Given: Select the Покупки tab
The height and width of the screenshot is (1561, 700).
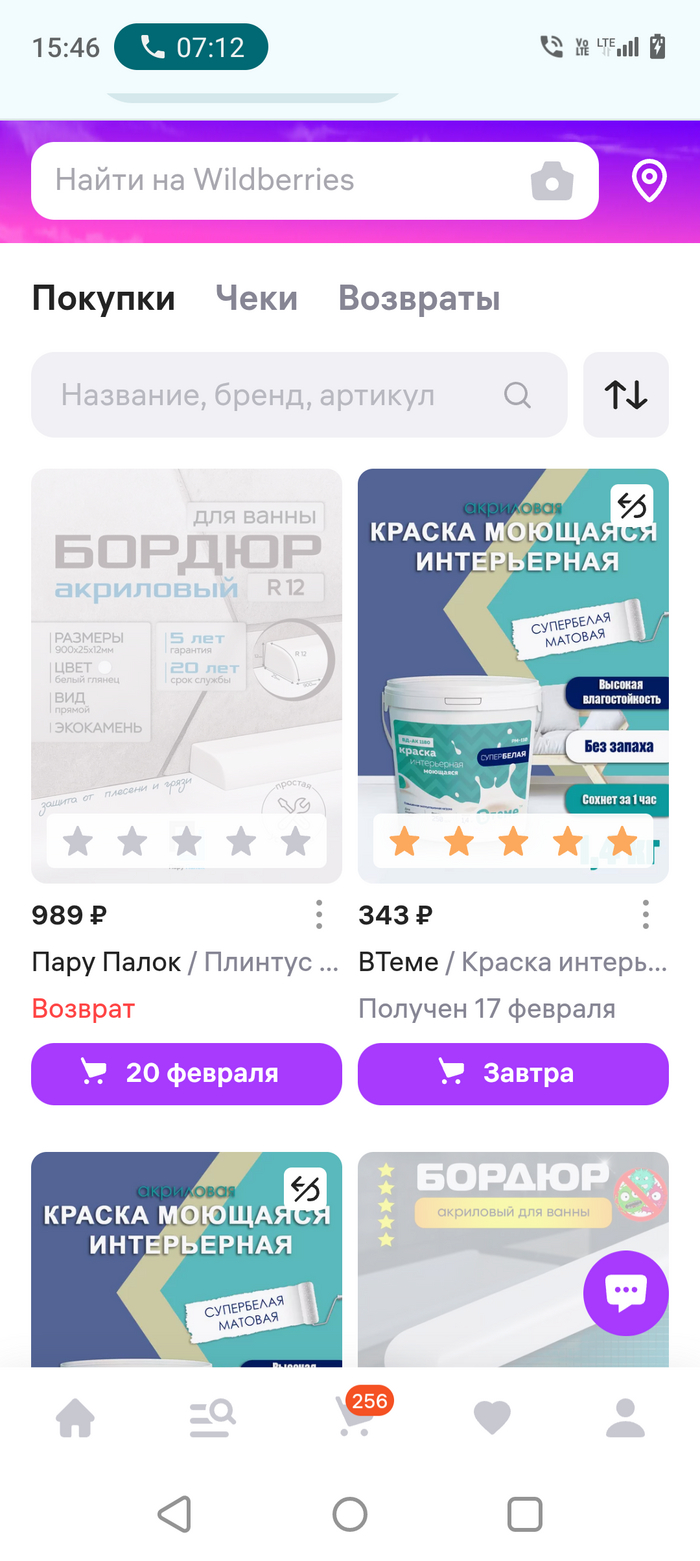Looking at the screenshot, I should [x=103, y=298].
